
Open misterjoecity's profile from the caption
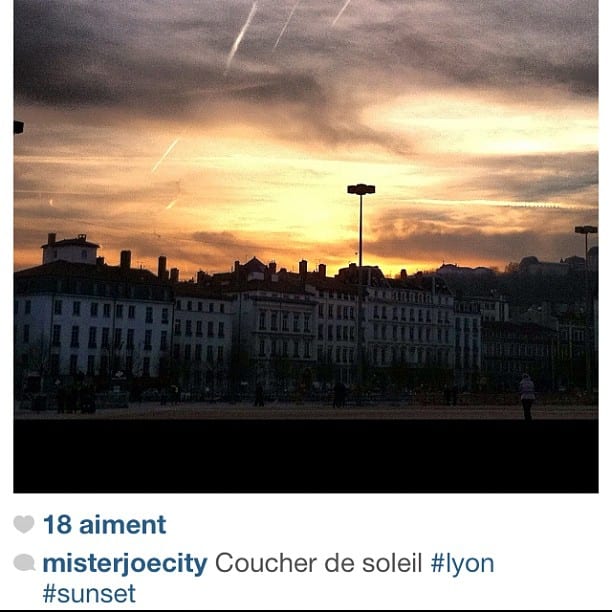(x=124, y=563)
